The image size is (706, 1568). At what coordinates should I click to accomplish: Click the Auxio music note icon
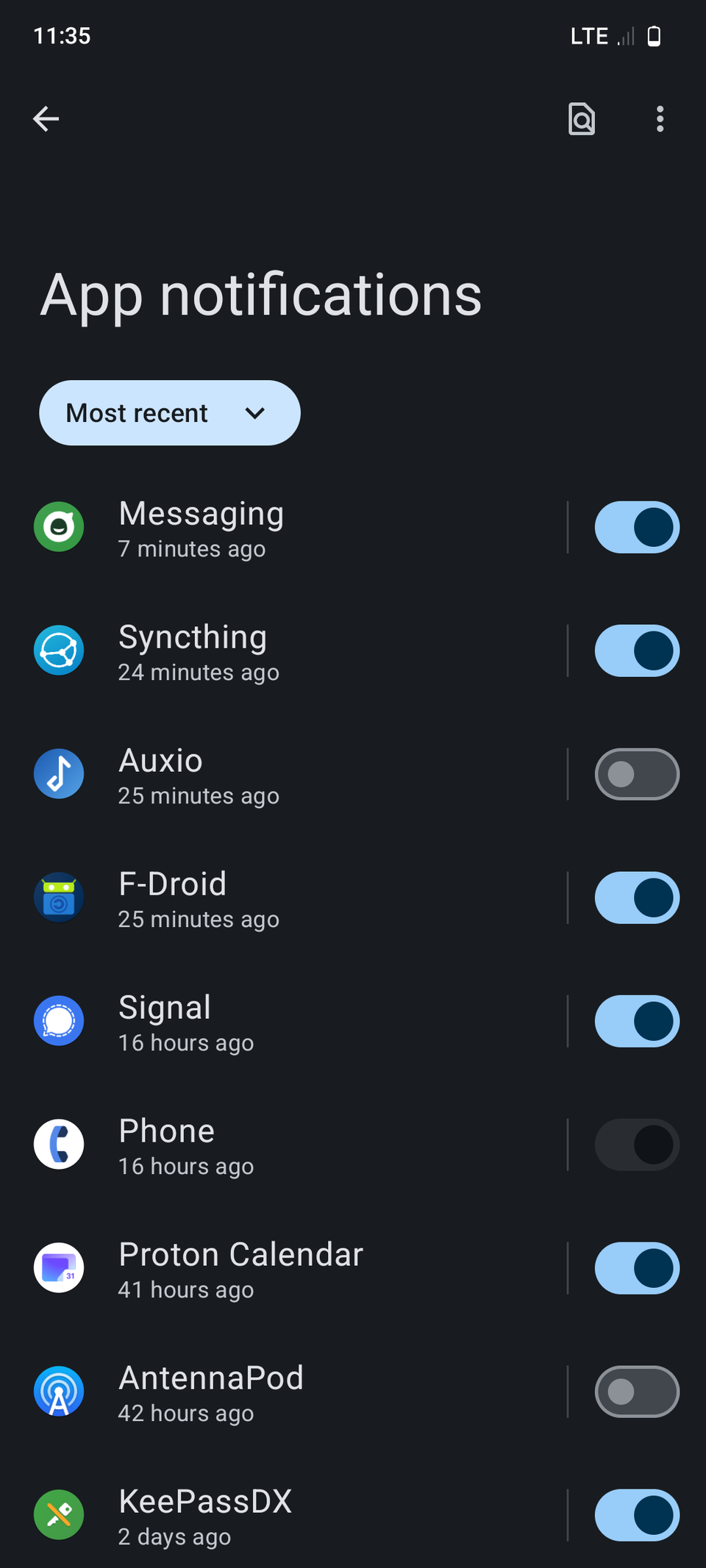[59, 774]
